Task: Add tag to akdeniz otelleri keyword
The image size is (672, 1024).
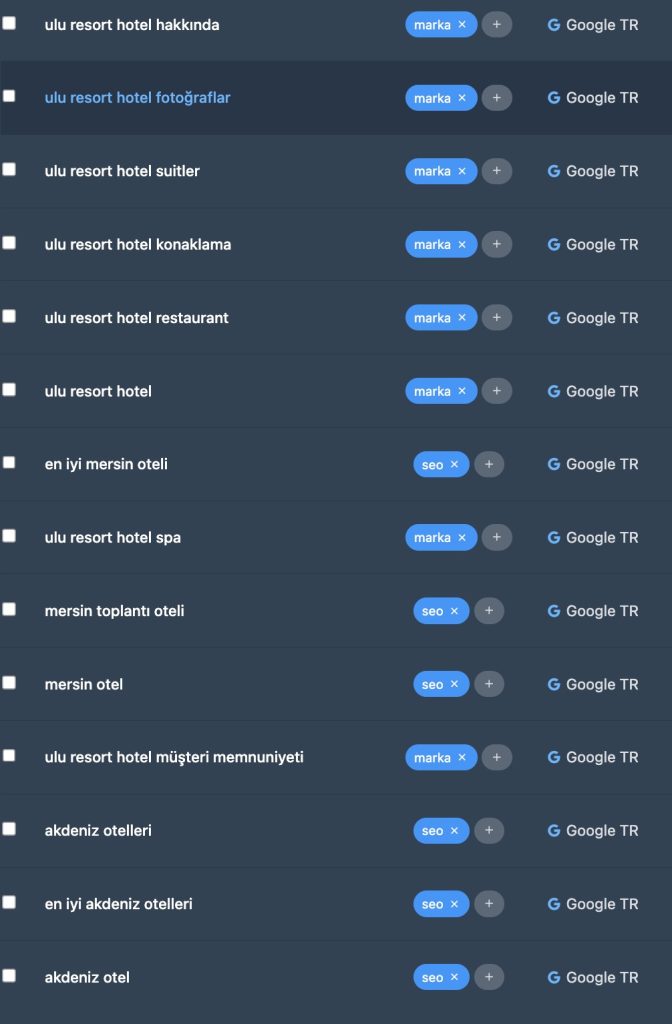Action: coord(488,831)
